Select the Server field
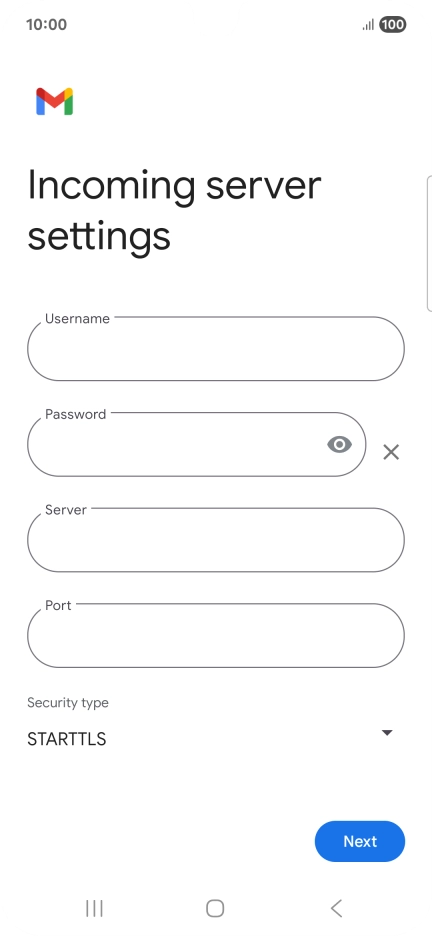This screenshot has width=432, height=936. (x=216, y=540)
